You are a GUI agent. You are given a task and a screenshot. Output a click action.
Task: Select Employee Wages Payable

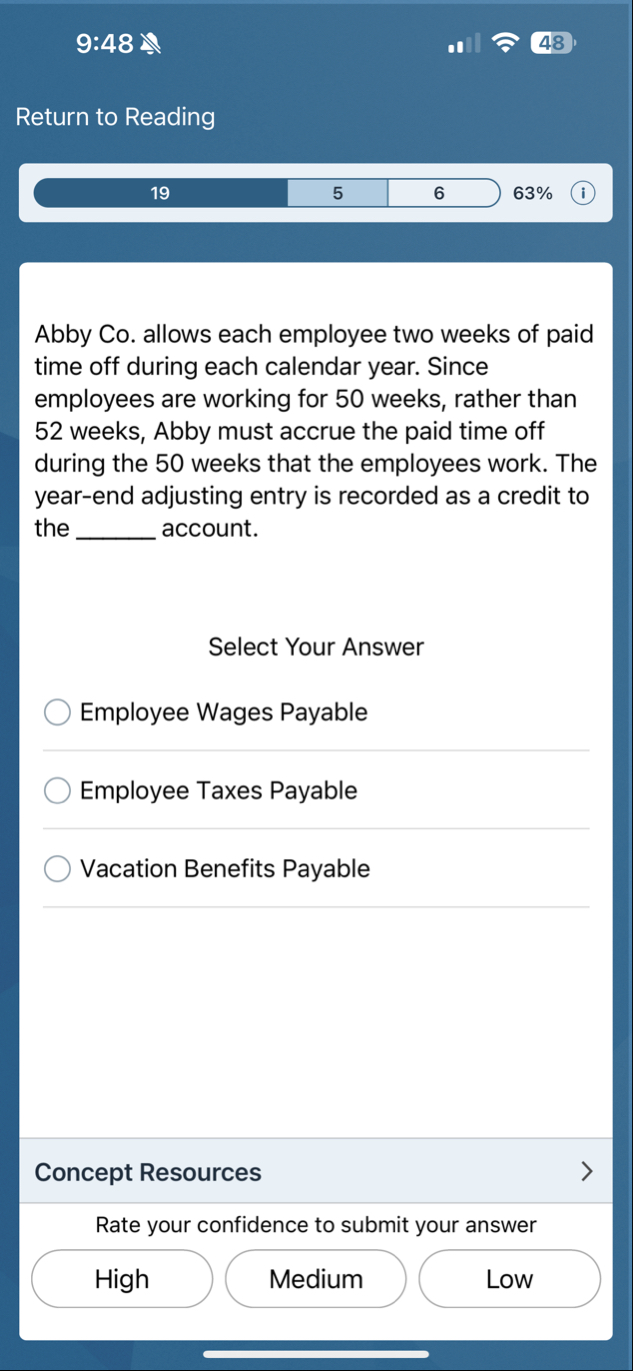pos(58,712)
